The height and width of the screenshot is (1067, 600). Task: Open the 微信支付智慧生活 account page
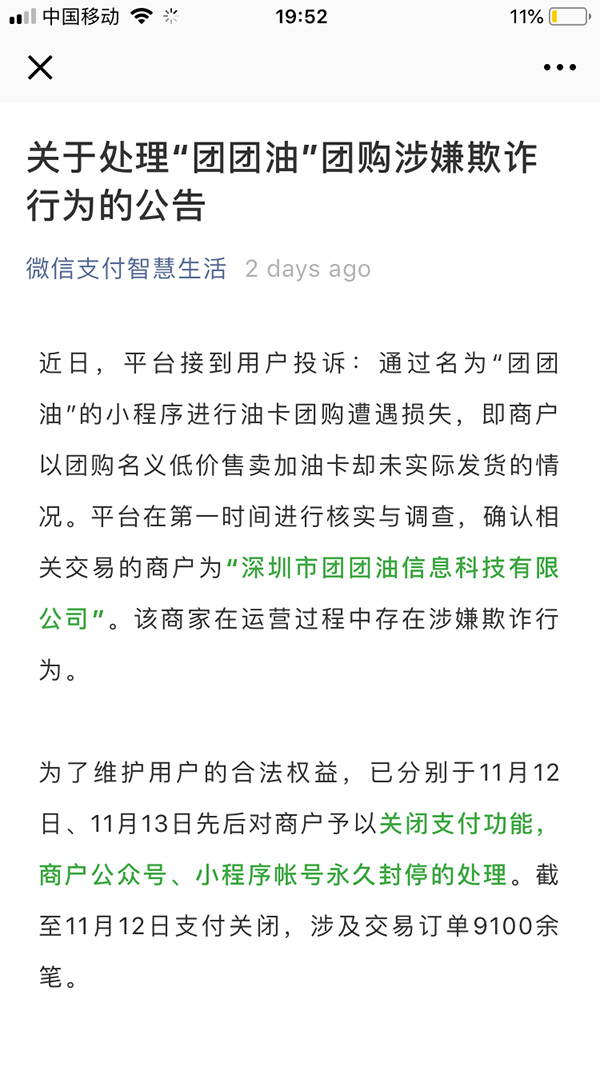click(x=126, y=269)
